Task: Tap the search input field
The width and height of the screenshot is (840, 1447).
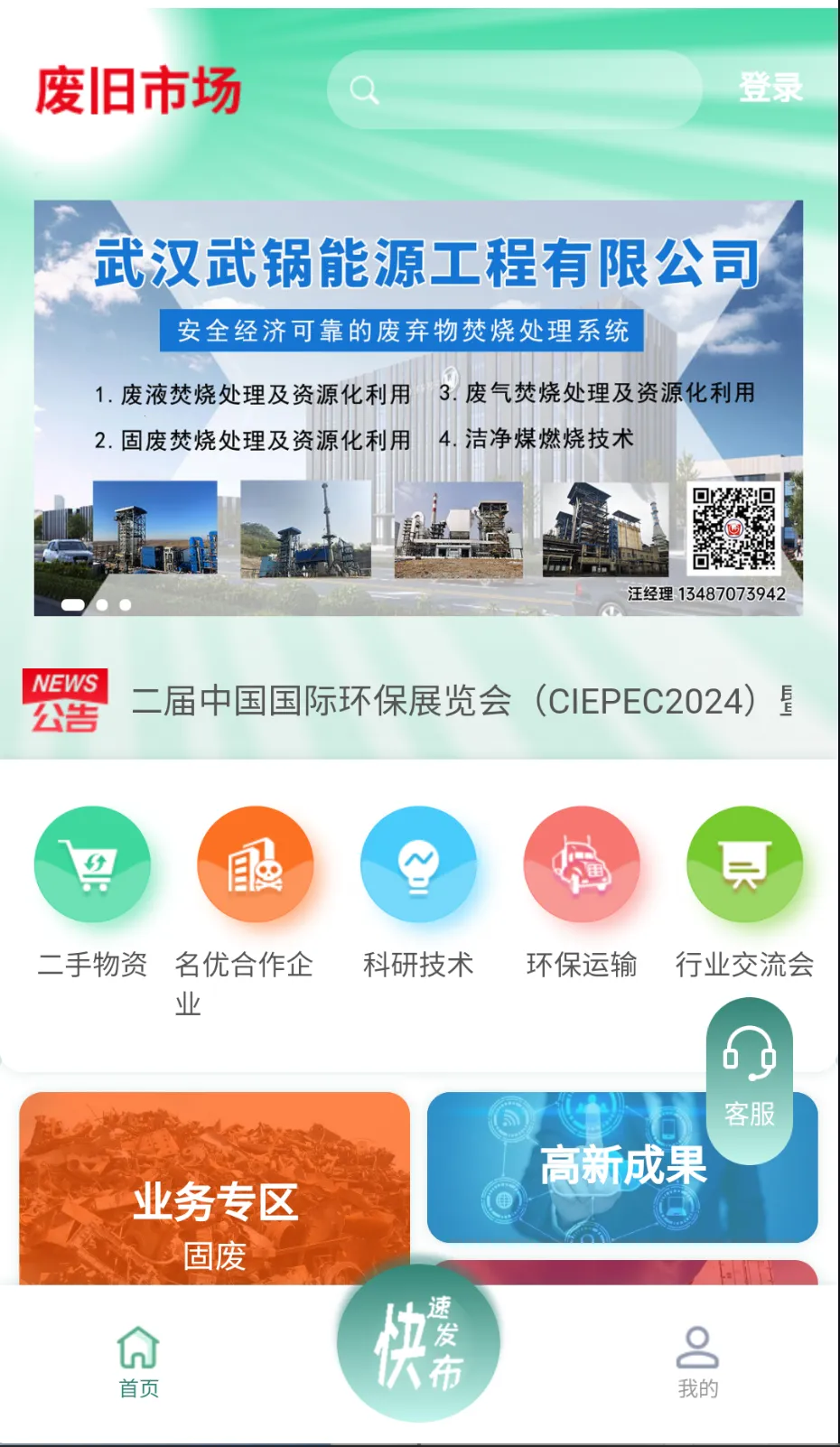Action: click(x=515, y=89)
